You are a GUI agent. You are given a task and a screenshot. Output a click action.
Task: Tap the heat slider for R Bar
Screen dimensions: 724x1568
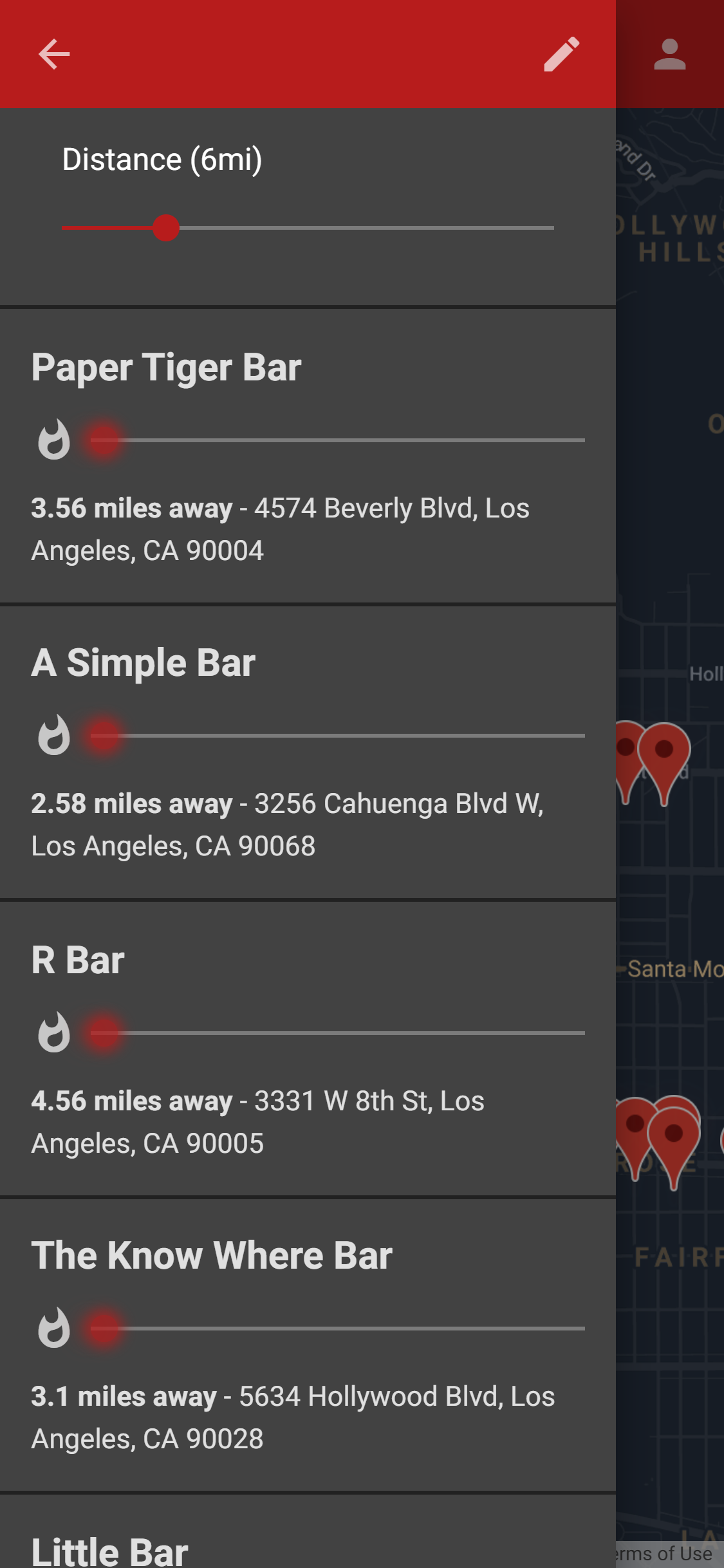[x=337, y=1033]
